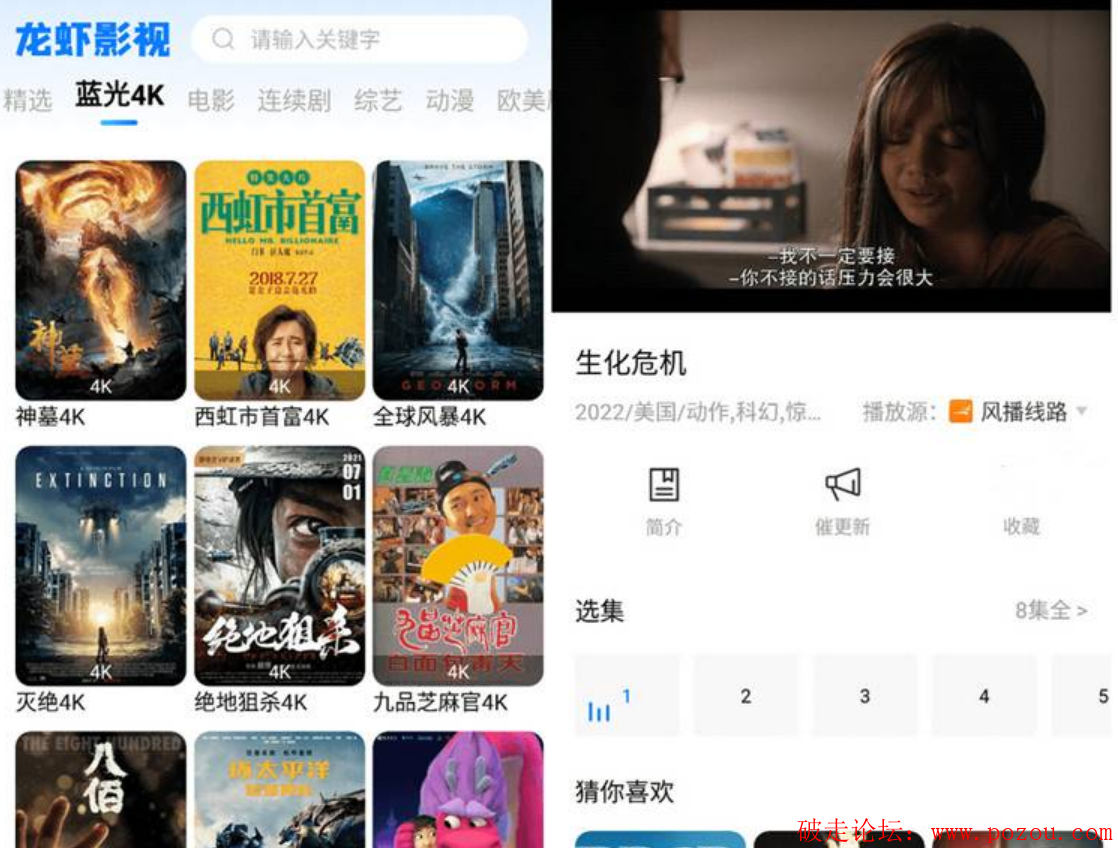Jump to episode 4
This screenshot has height=848, width=1118.
983,696
